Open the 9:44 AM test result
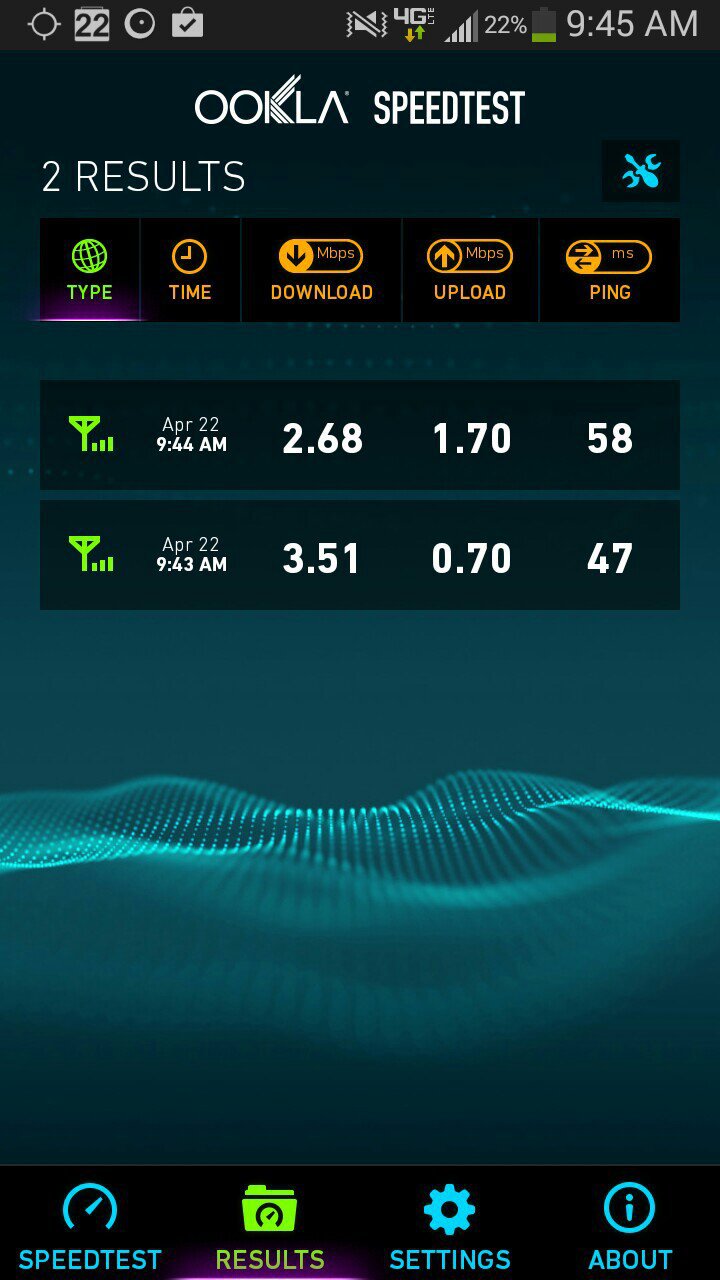The width and height of the screenshot is (720, 1280). click(x=360, y=436)
